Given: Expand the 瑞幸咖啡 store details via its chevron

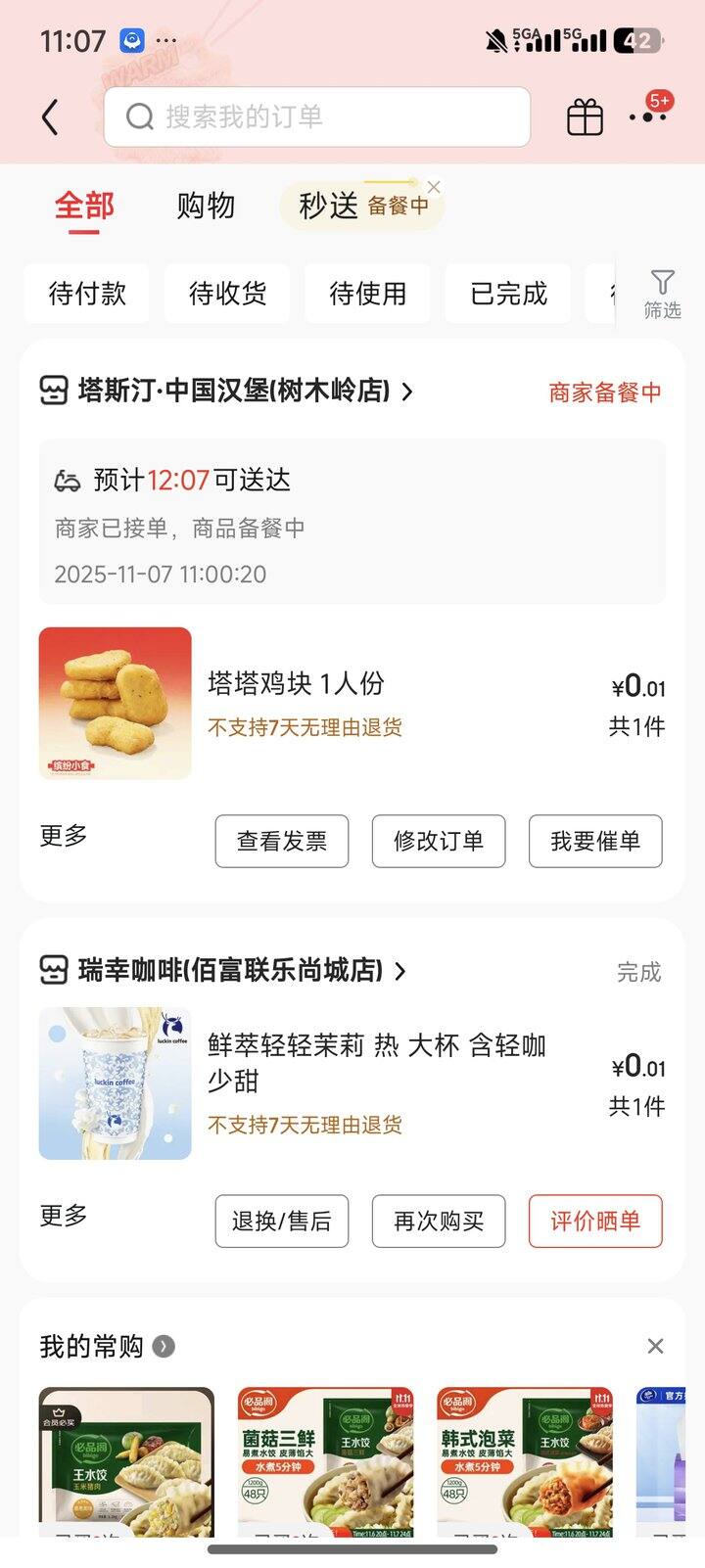Looking at the screenshot, I should point(398,971).
